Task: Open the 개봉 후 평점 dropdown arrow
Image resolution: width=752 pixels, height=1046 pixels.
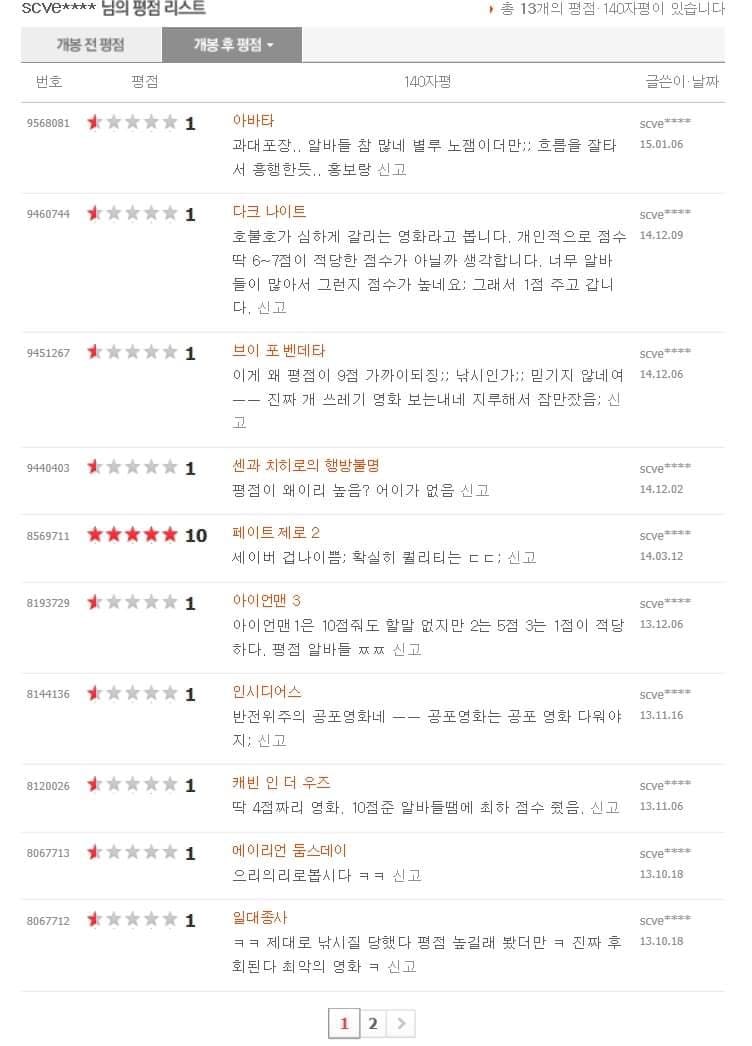Action: pos(268,44)
